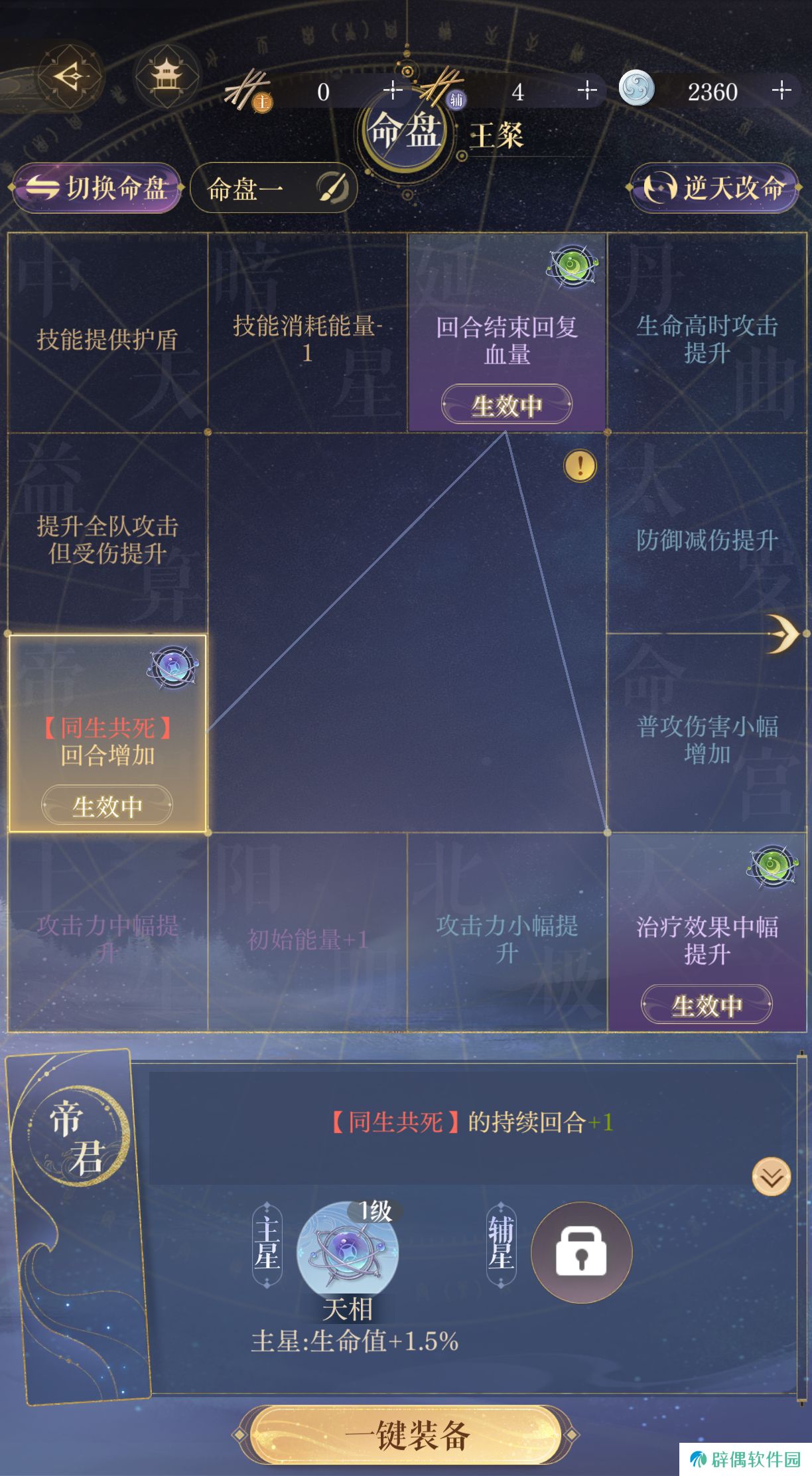Add more main star sticks currency
Viewport: 812px width, 1476px height.
coord(393,90)
